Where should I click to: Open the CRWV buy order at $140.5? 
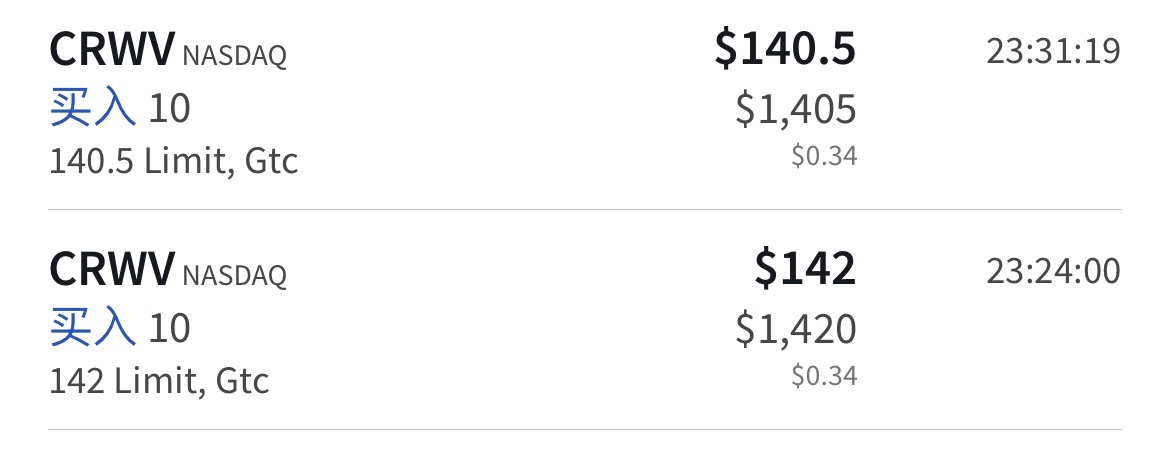584,105
